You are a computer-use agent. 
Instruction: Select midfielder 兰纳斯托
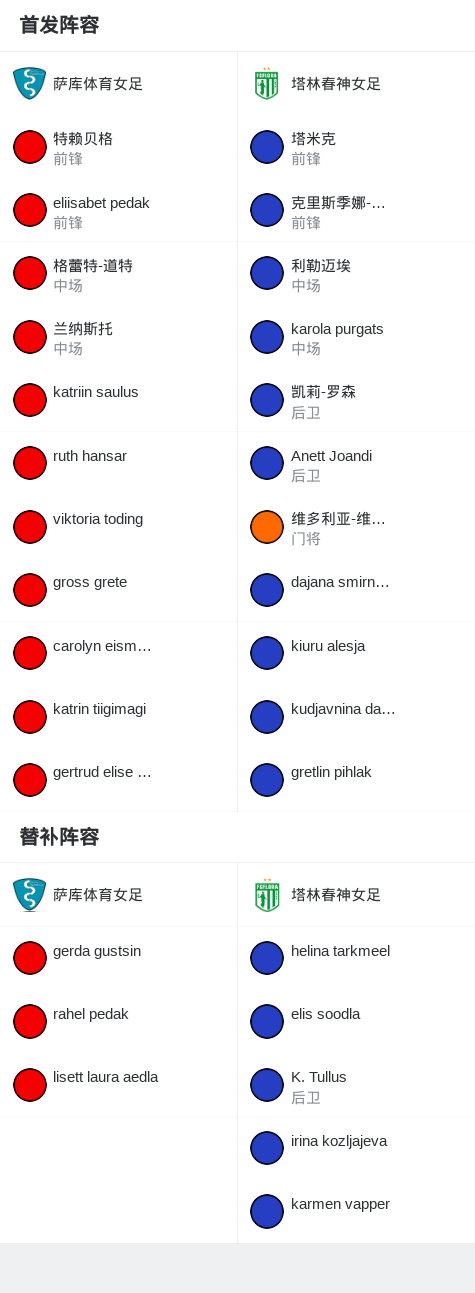[x=118, y=337]
